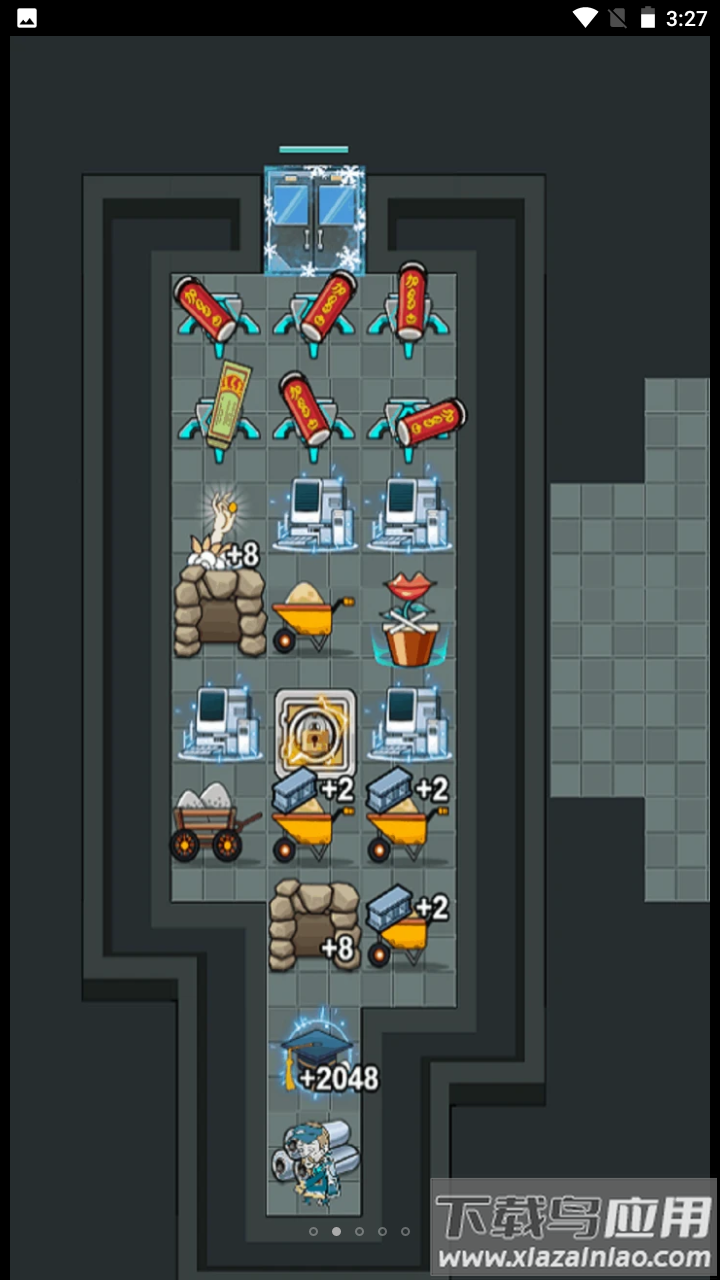Tap the game screenshot preview image
Viewport: 720px width, 1280px height.
point(360,650)
